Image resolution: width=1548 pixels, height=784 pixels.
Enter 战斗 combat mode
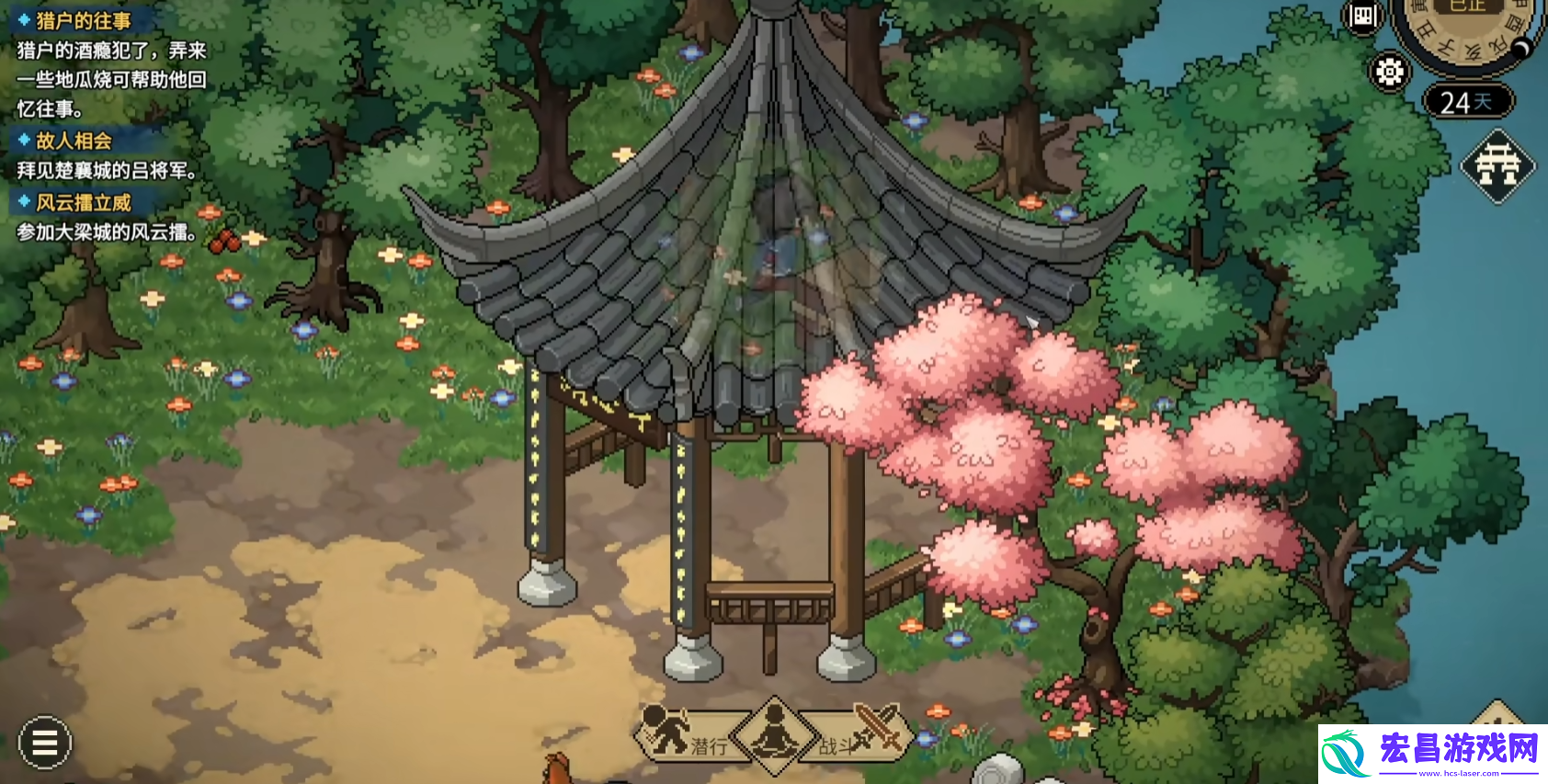coord(859,735)
